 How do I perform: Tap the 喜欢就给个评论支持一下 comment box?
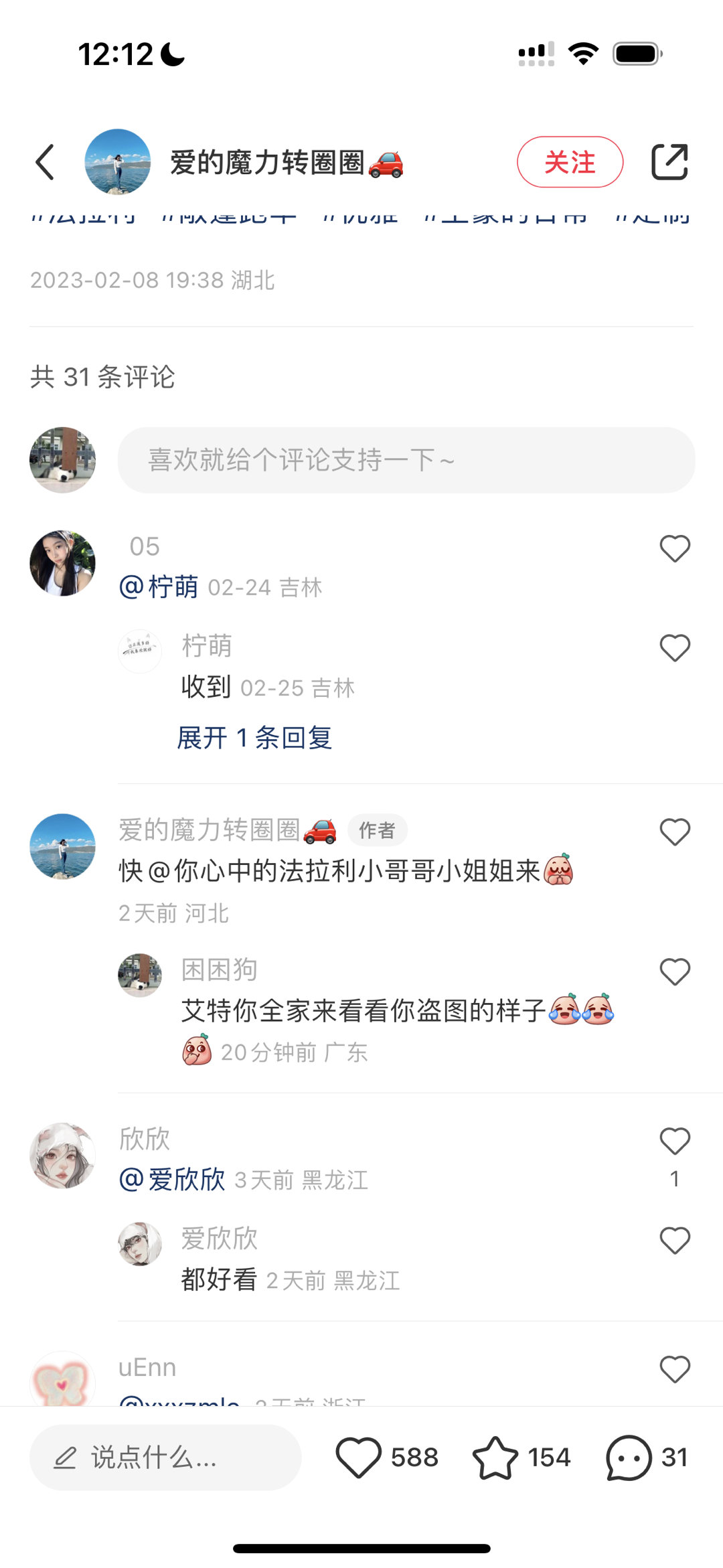click(406, 461)
